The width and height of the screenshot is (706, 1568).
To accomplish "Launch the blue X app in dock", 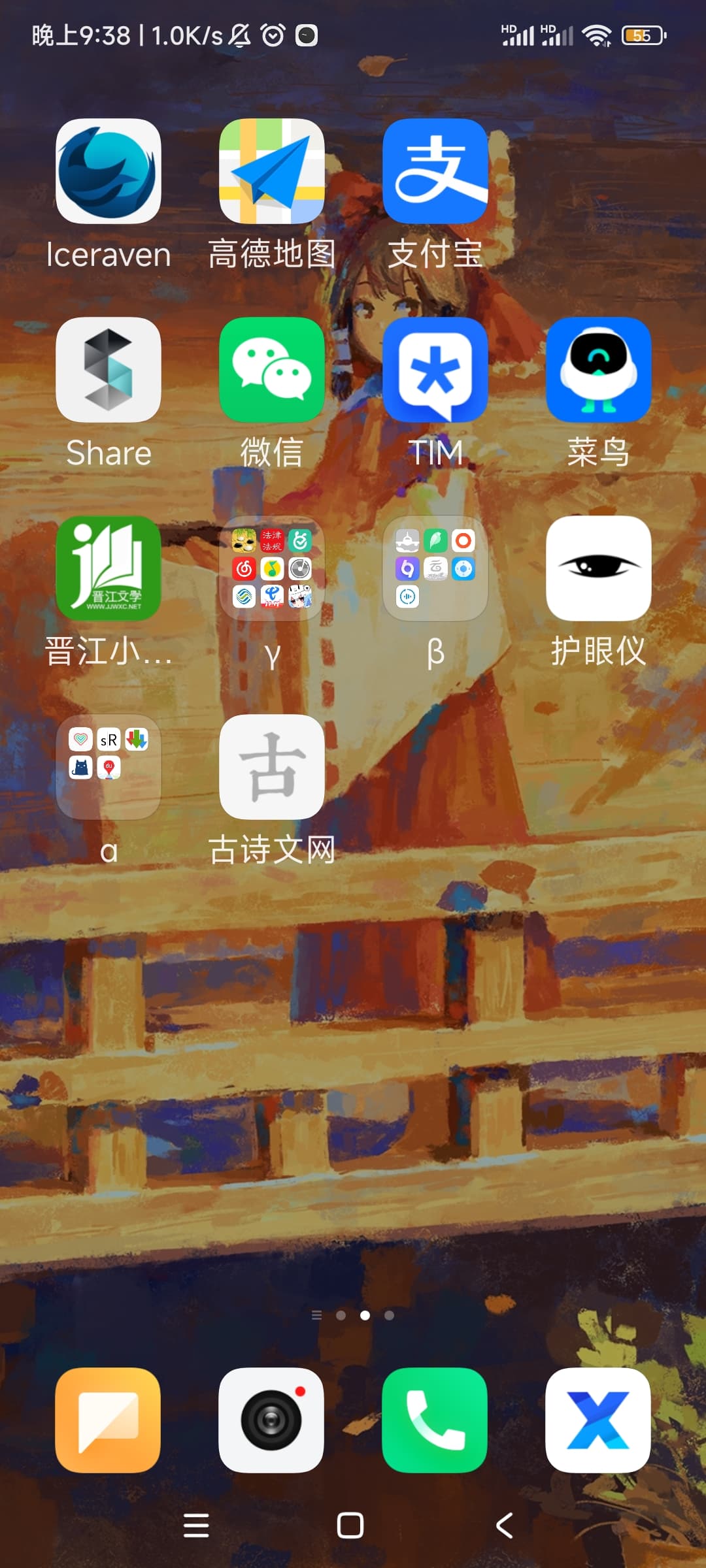I will coord(599,1420).
